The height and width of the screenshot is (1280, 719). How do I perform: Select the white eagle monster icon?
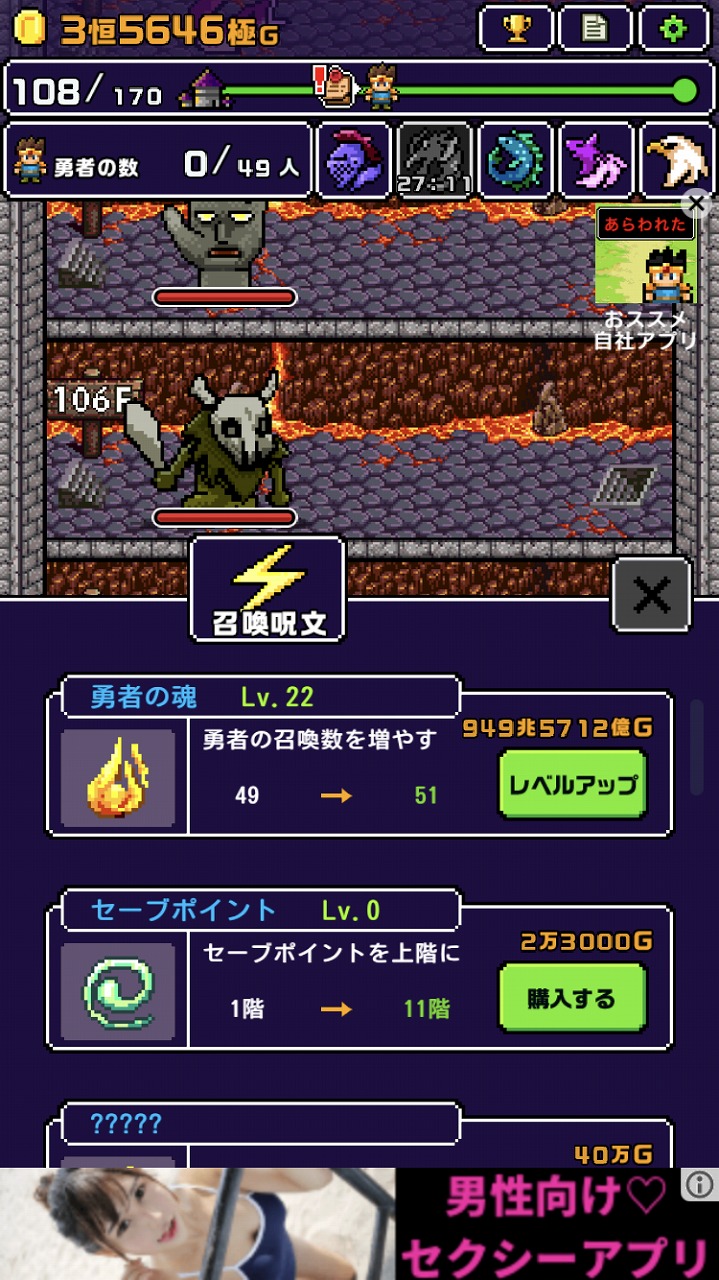pyautogui.click(x=677, y=160)
